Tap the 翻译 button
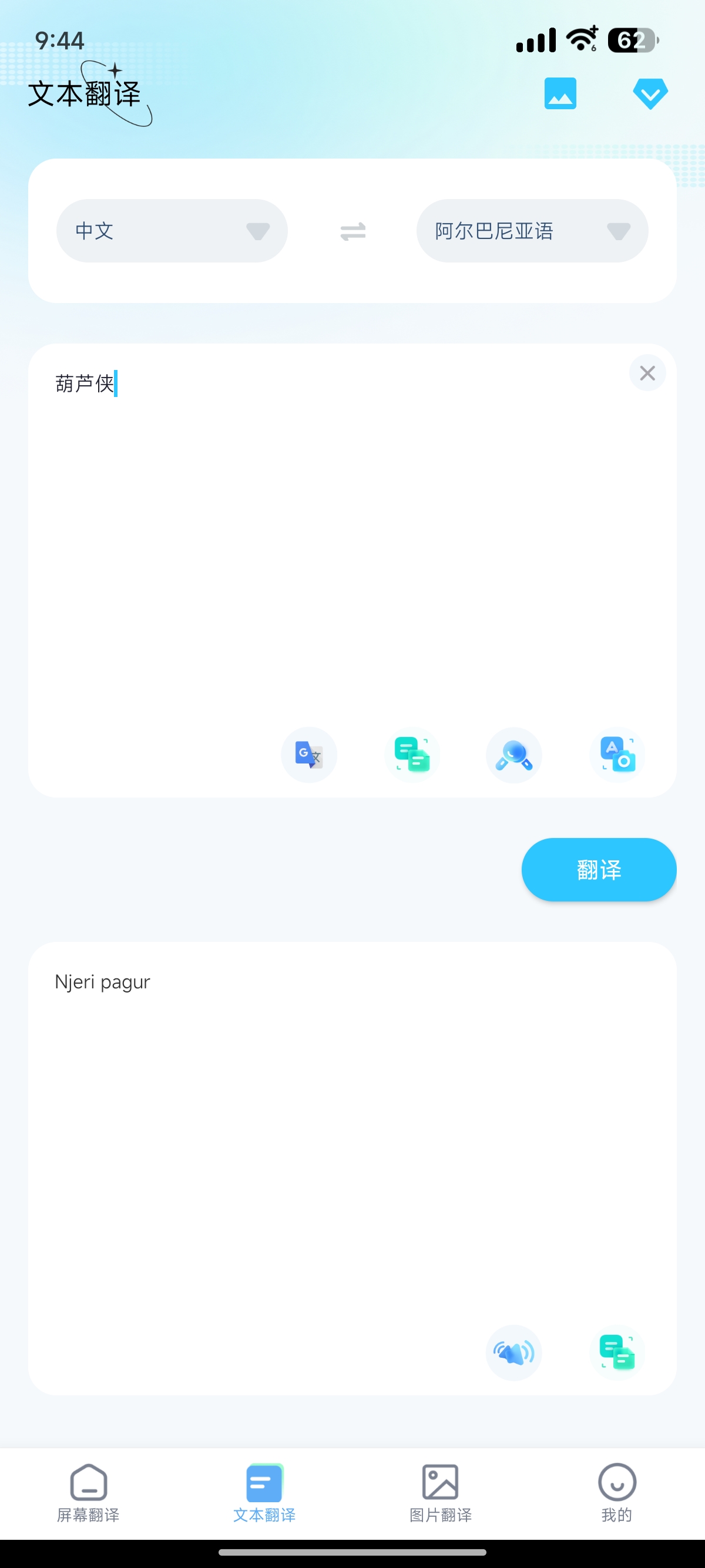This screenshot has height=1568, width=705. point(599,869)
